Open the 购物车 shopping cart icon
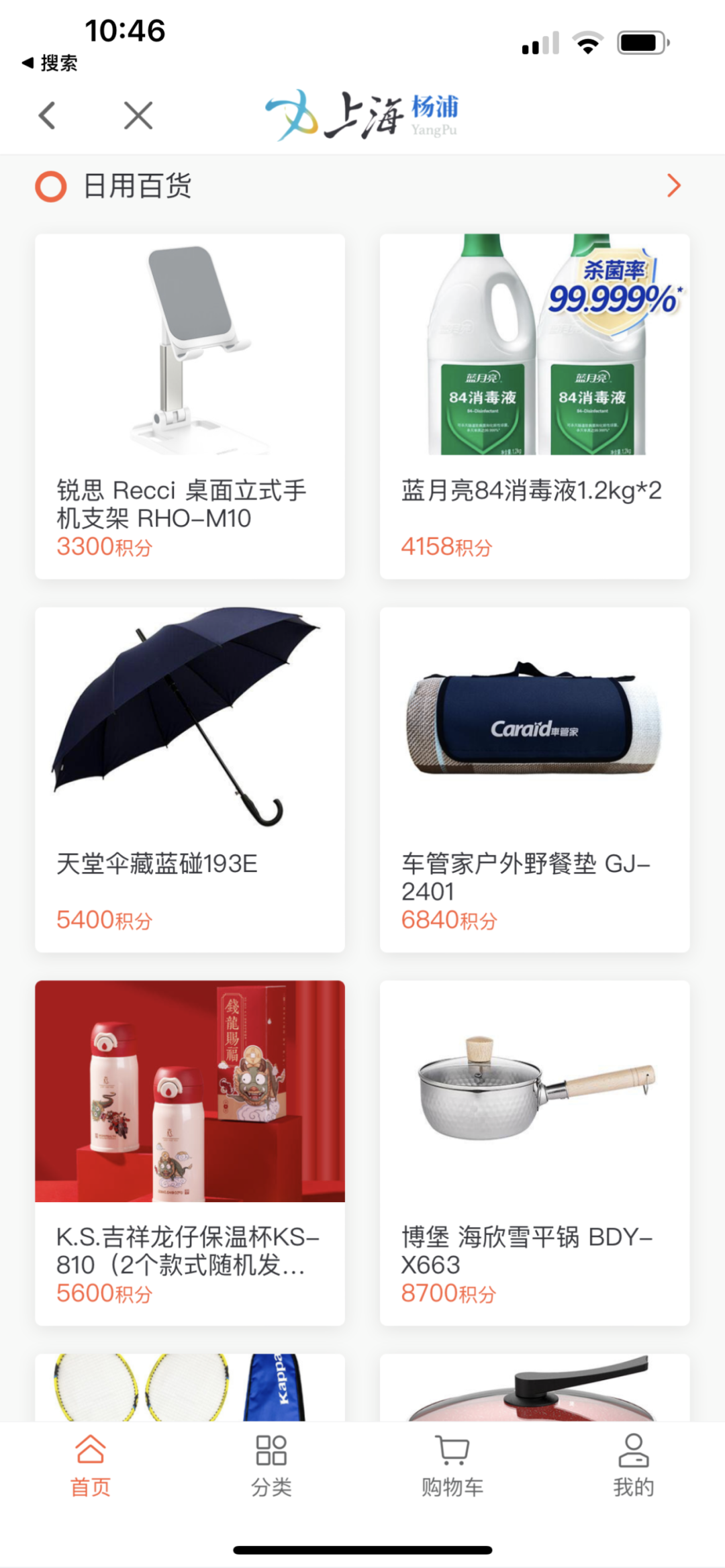This screenshot has height=1568, width=725. click(x=452, y=1450)
